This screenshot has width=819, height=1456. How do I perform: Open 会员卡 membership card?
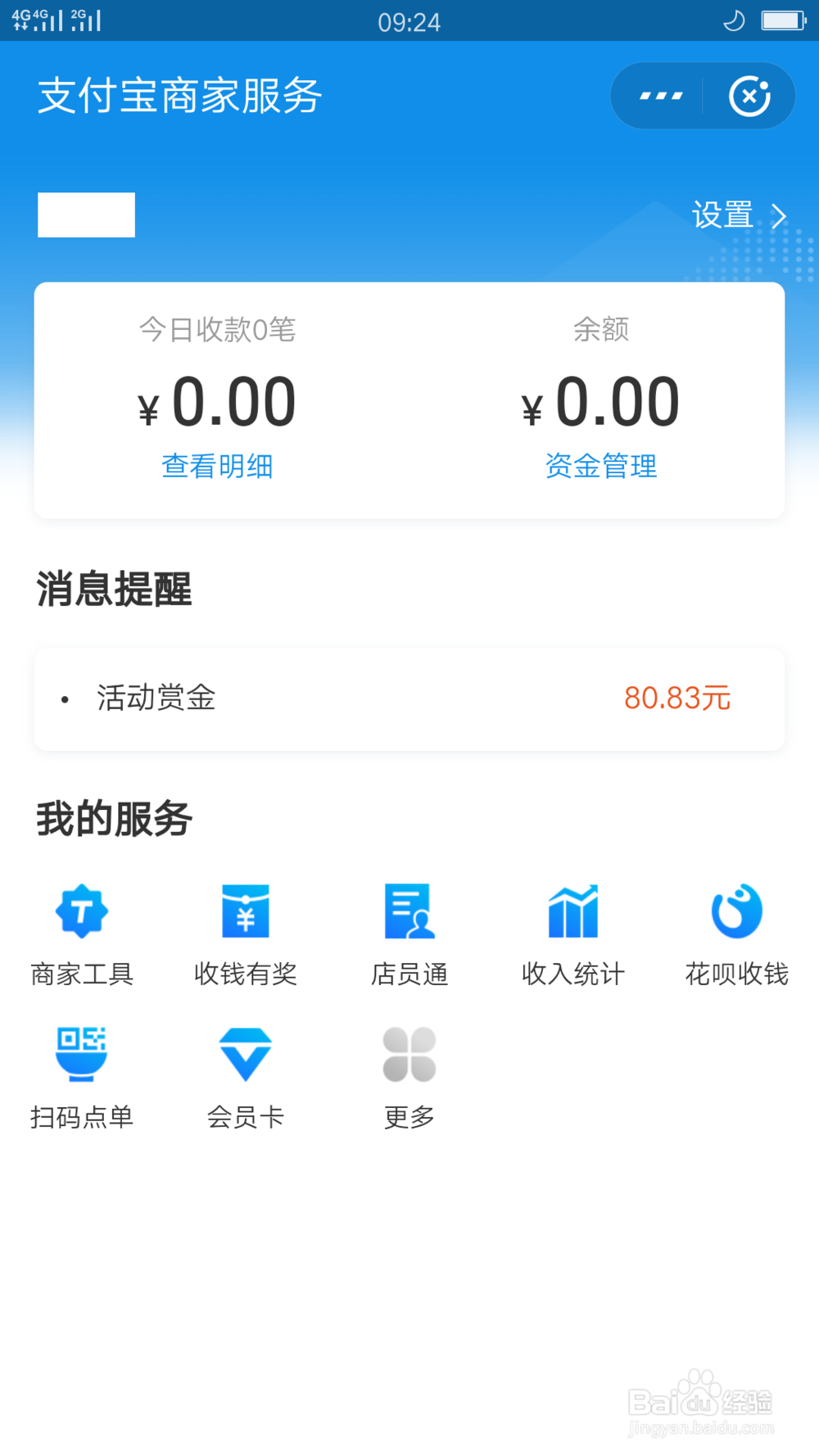tap(246, 1078)
